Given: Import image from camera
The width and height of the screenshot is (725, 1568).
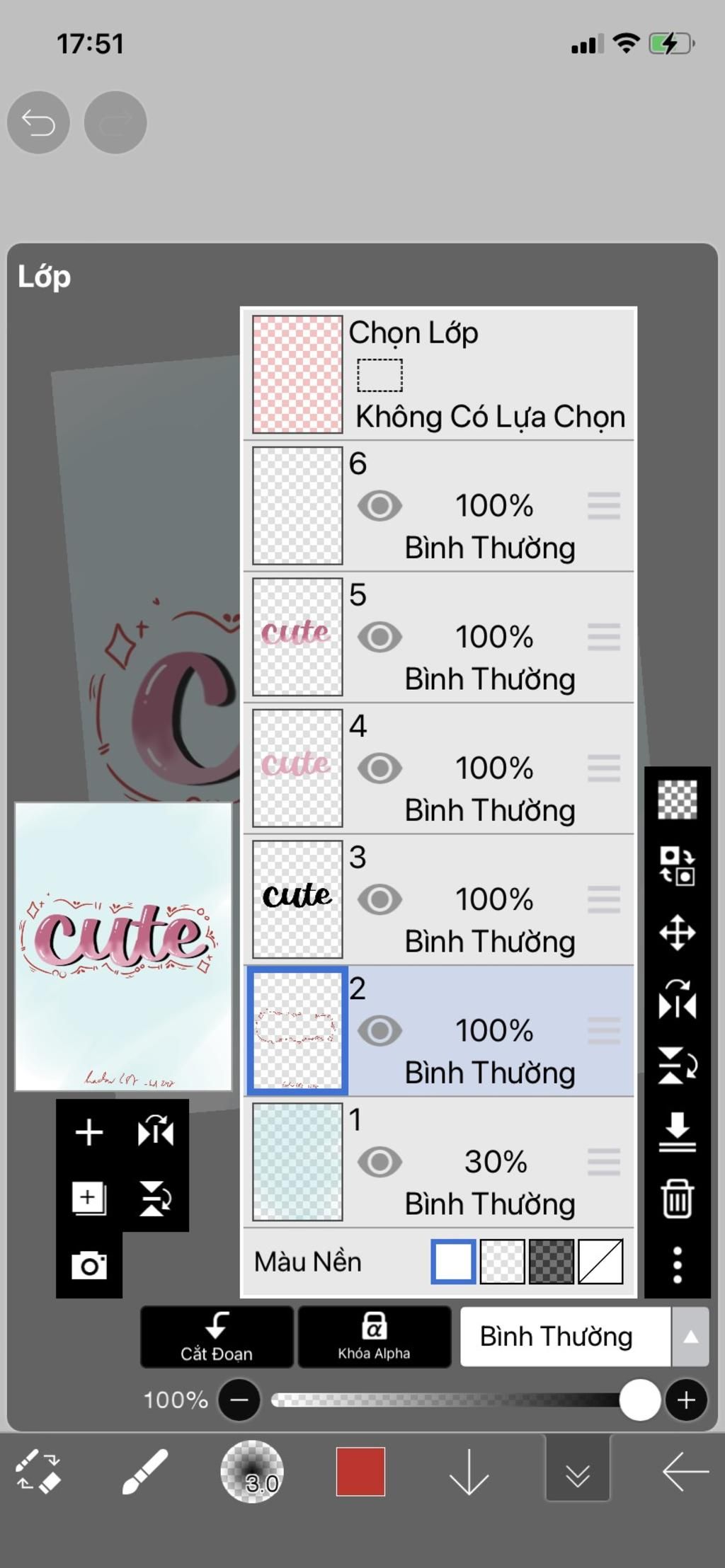Looking at the screenshot, I should 89,1265.
